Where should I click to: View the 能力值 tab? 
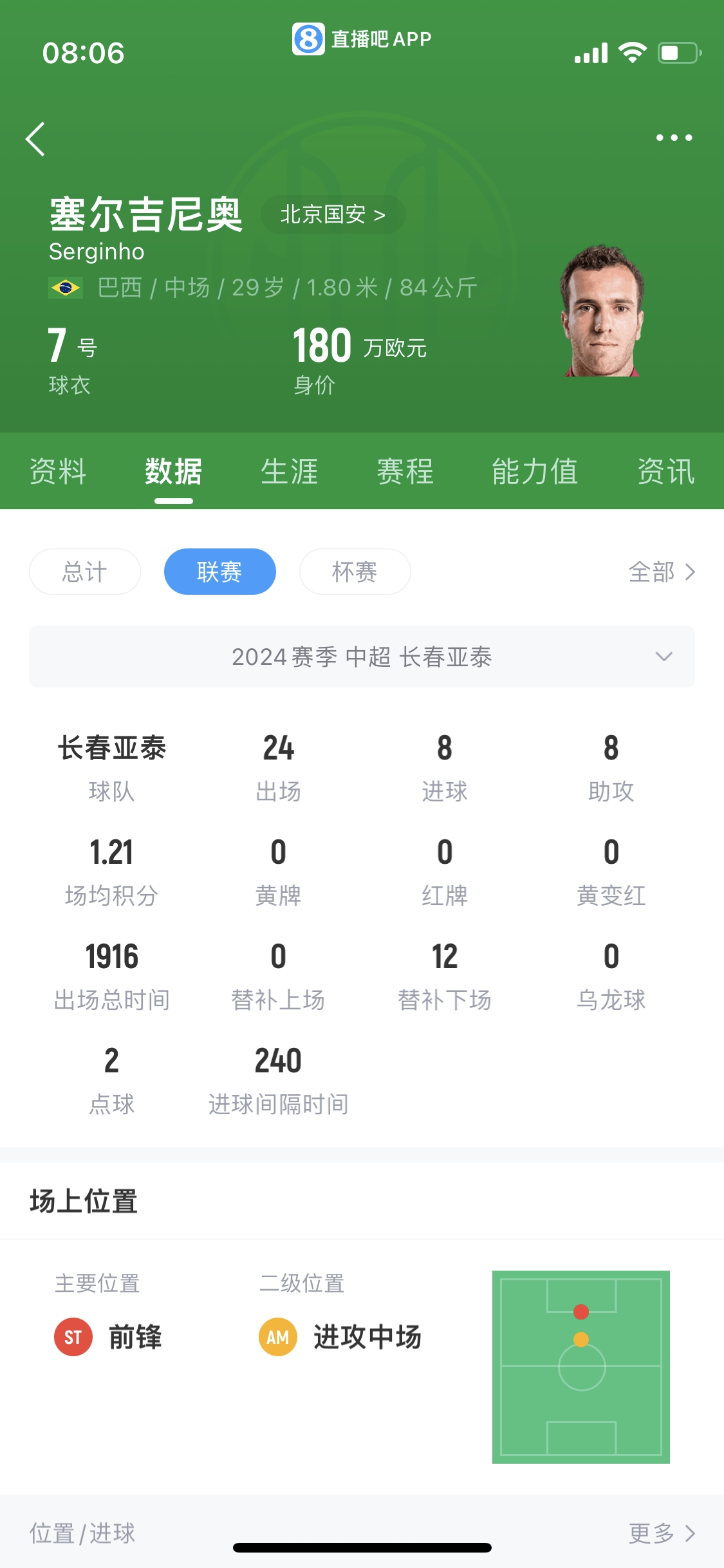pyautogui.click(x=535, y=471)
